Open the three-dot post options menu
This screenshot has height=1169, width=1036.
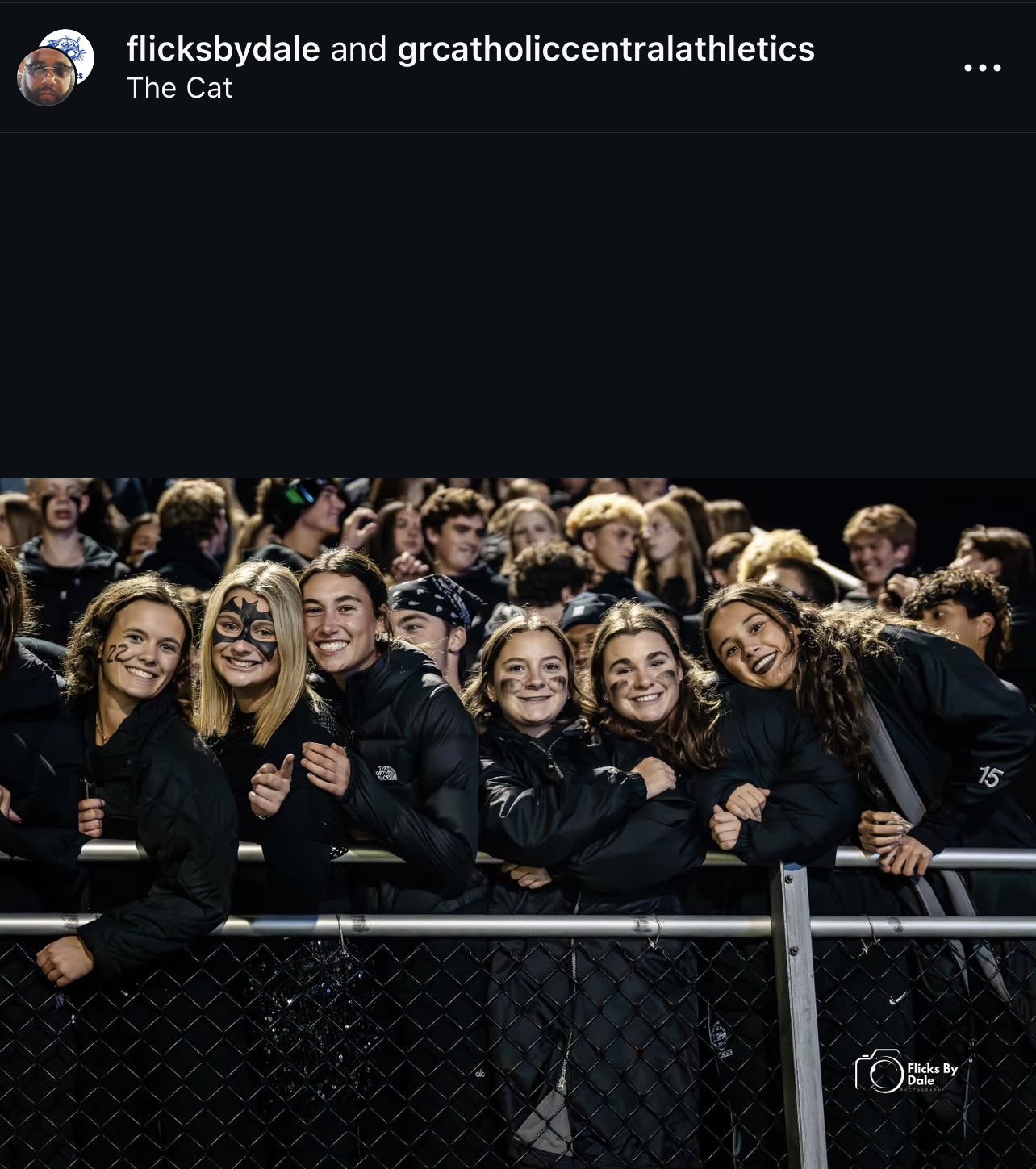point(982,68)
